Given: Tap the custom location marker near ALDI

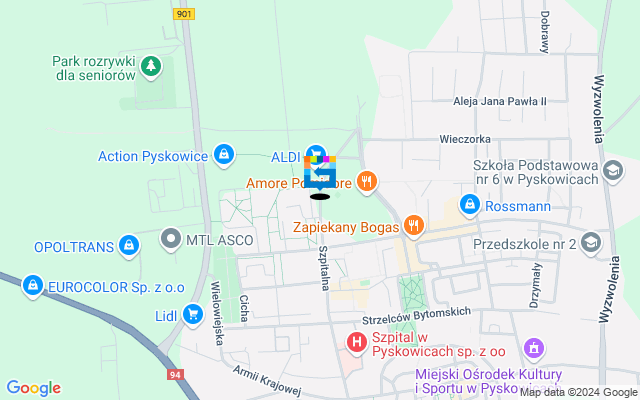Looking at the screenshot, I should 320,174.
